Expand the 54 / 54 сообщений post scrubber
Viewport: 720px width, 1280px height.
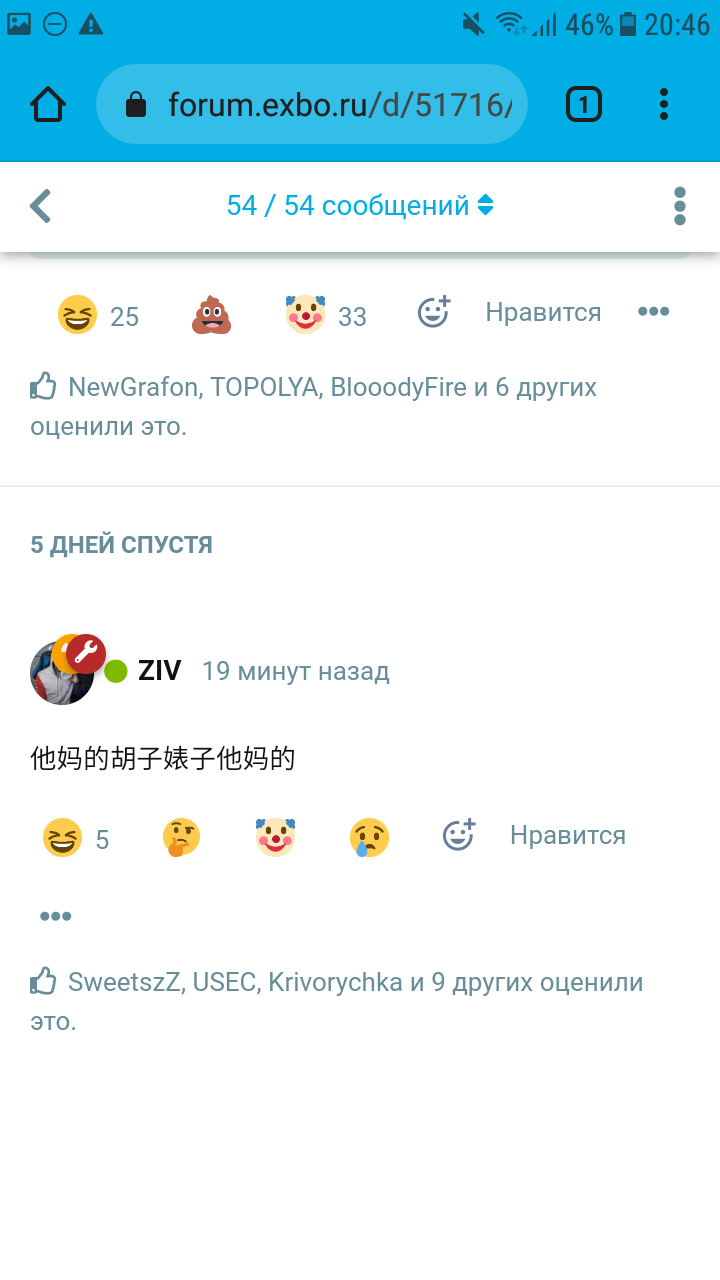pyautogui.click(x=360, y=206)
